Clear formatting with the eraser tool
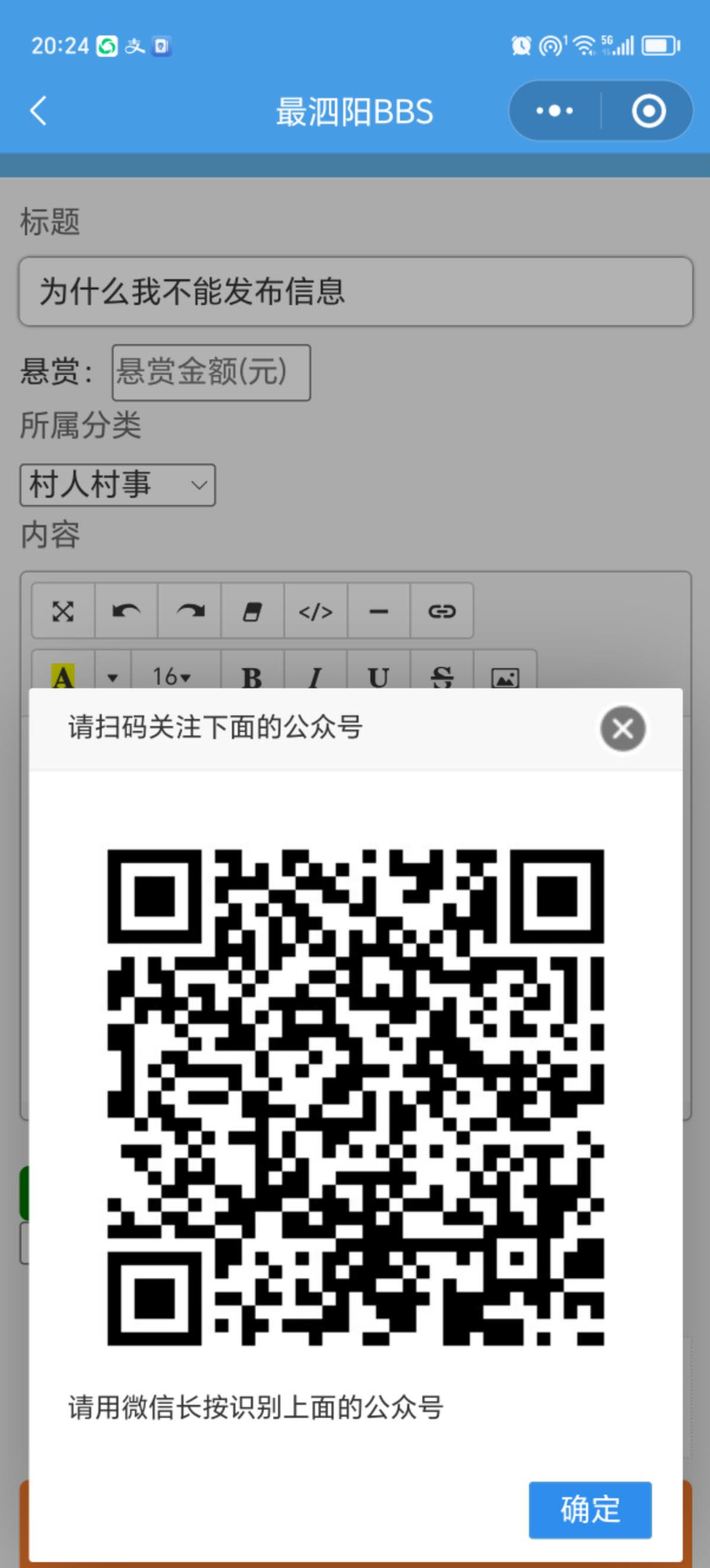710x1568 pixels. [252, 611]
